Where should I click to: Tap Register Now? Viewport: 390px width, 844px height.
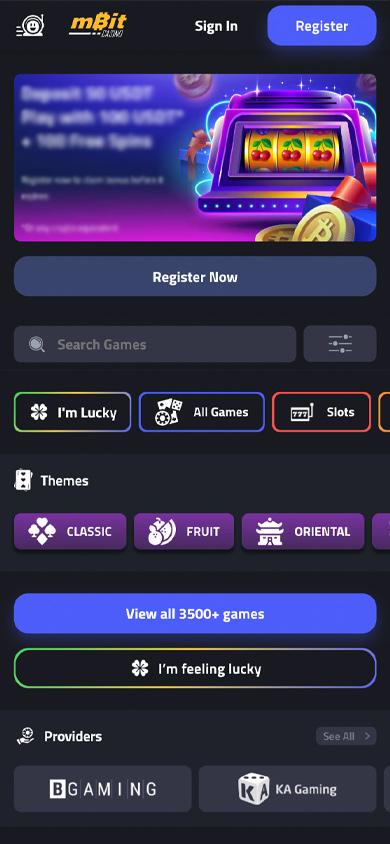(195, 277)
